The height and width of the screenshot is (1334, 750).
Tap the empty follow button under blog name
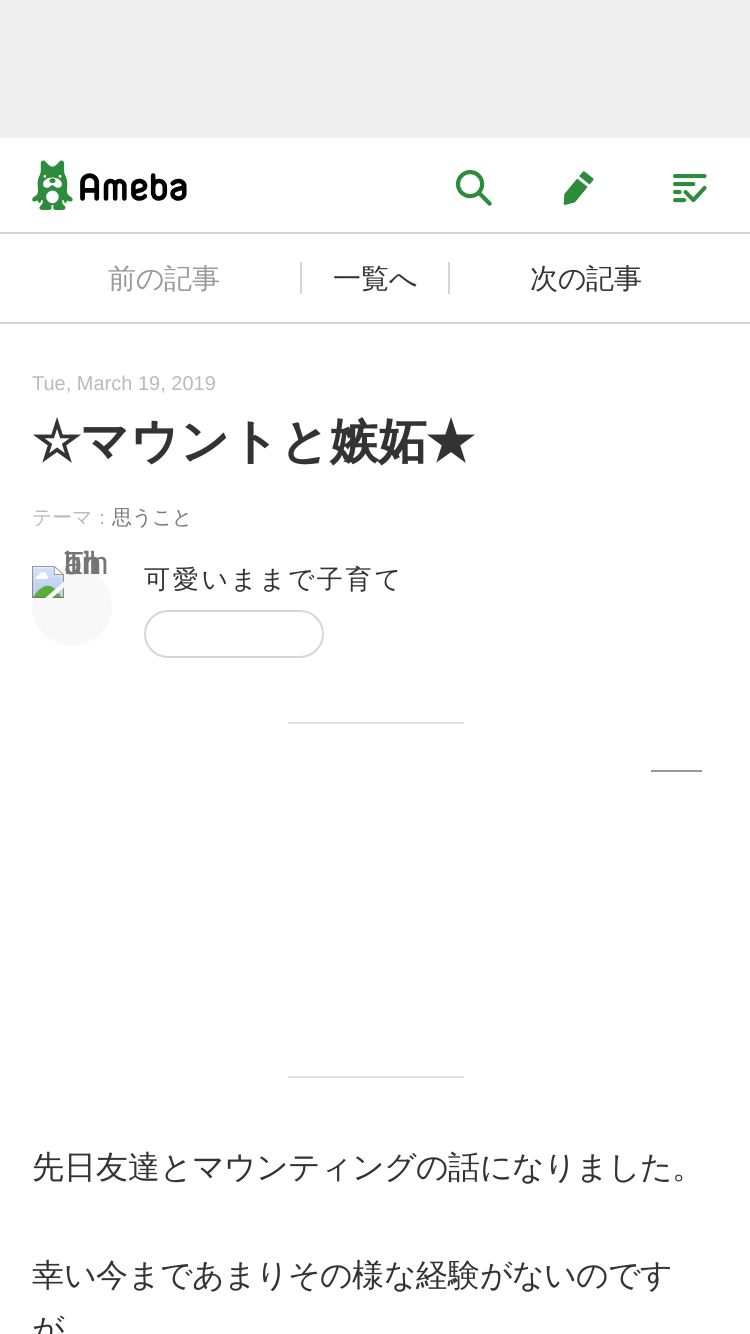234,634
